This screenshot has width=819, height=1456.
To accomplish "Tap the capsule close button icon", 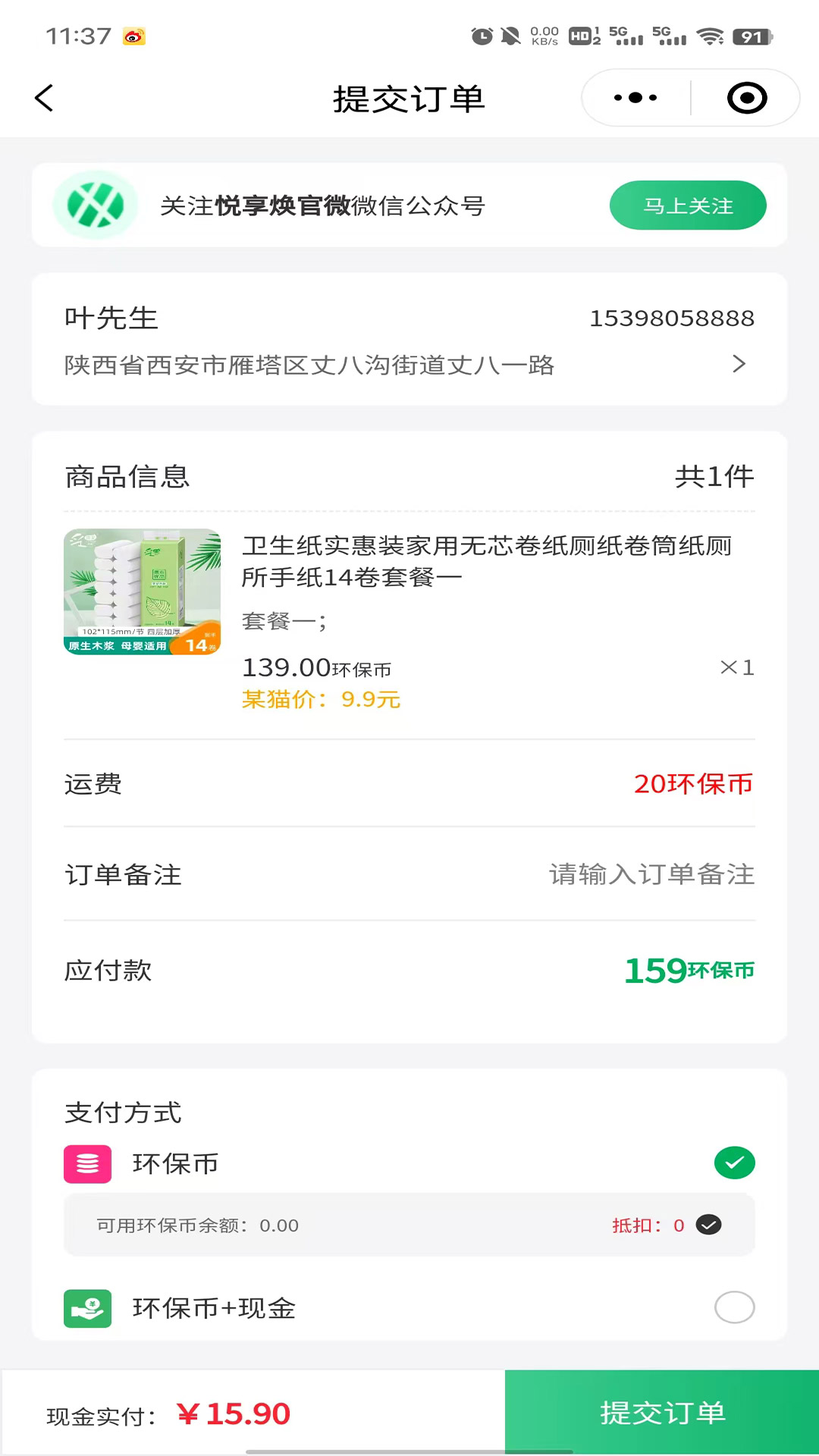I will [746, 97].
